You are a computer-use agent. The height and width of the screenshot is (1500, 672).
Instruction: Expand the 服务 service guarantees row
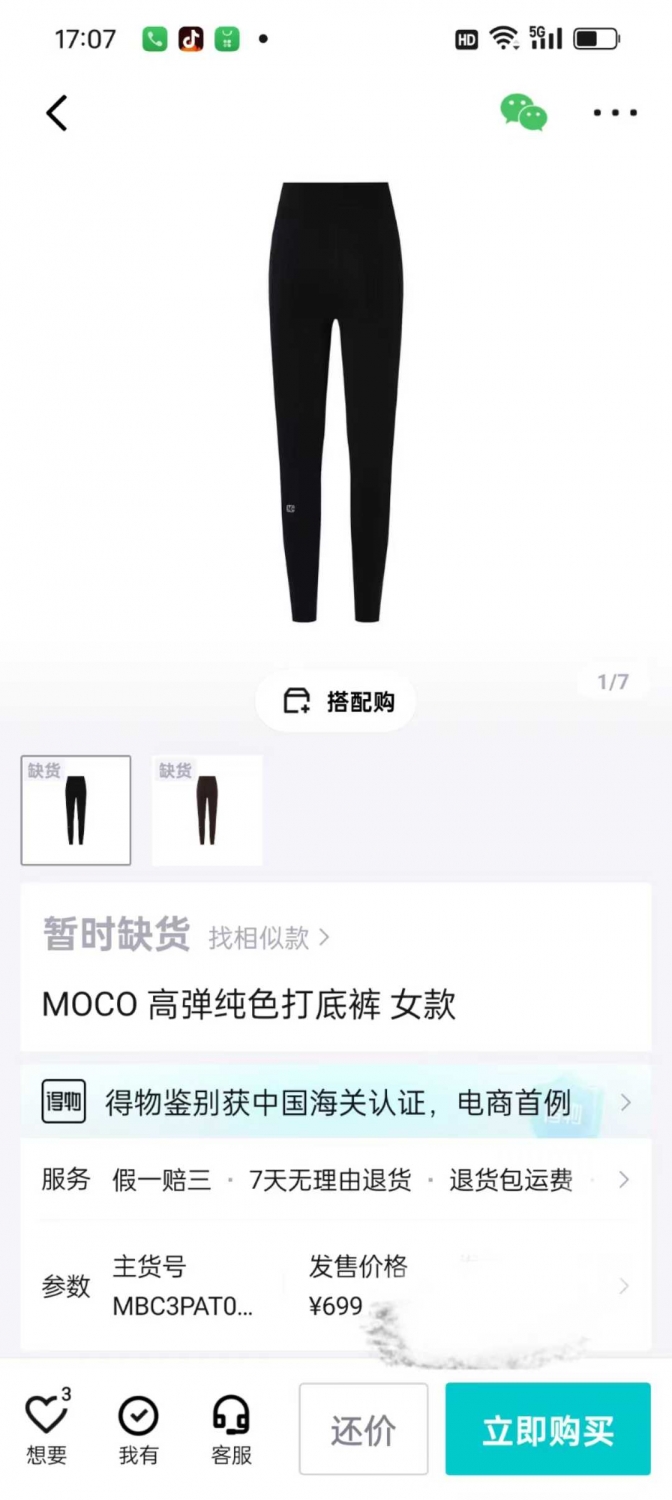click(x=336, y=1180)
